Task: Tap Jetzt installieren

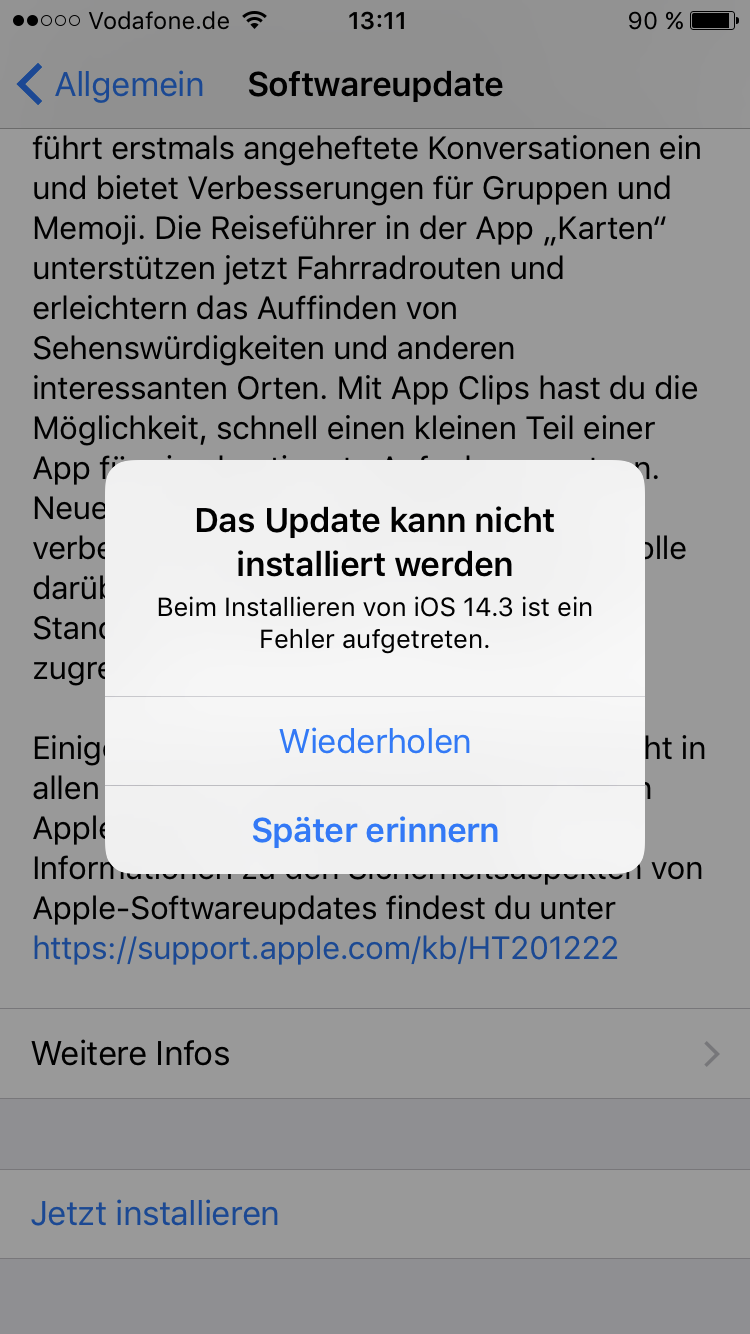Action: tap(375, 1214)
